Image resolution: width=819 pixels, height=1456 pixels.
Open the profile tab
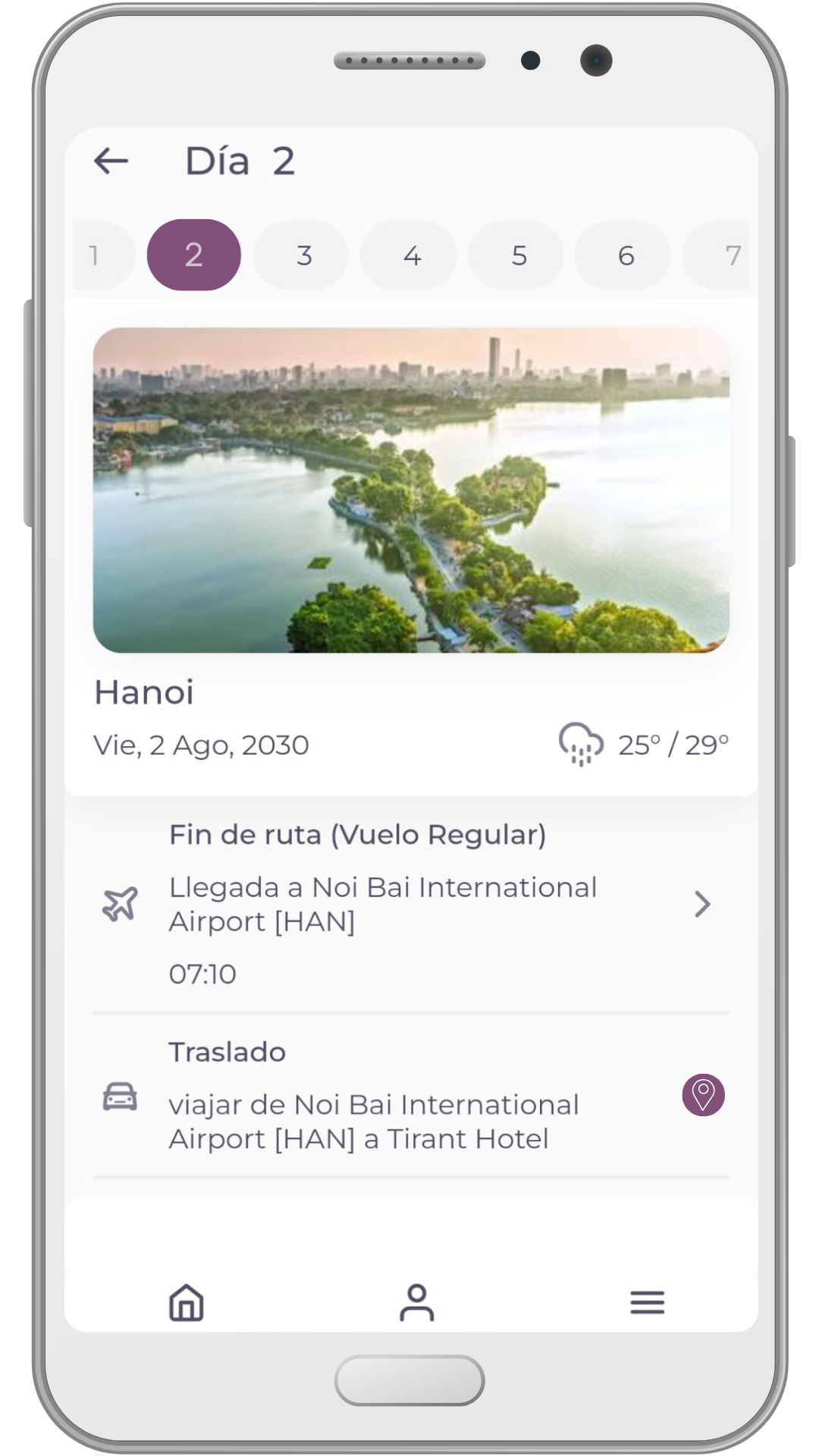(416, 1302)
